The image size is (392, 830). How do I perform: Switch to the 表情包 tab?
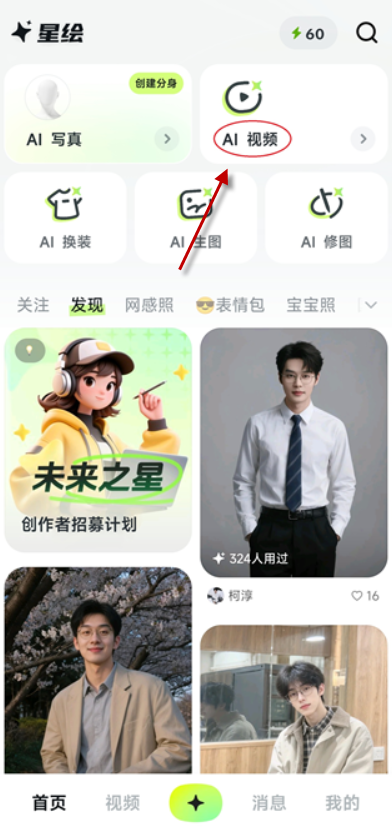point(230,305)
